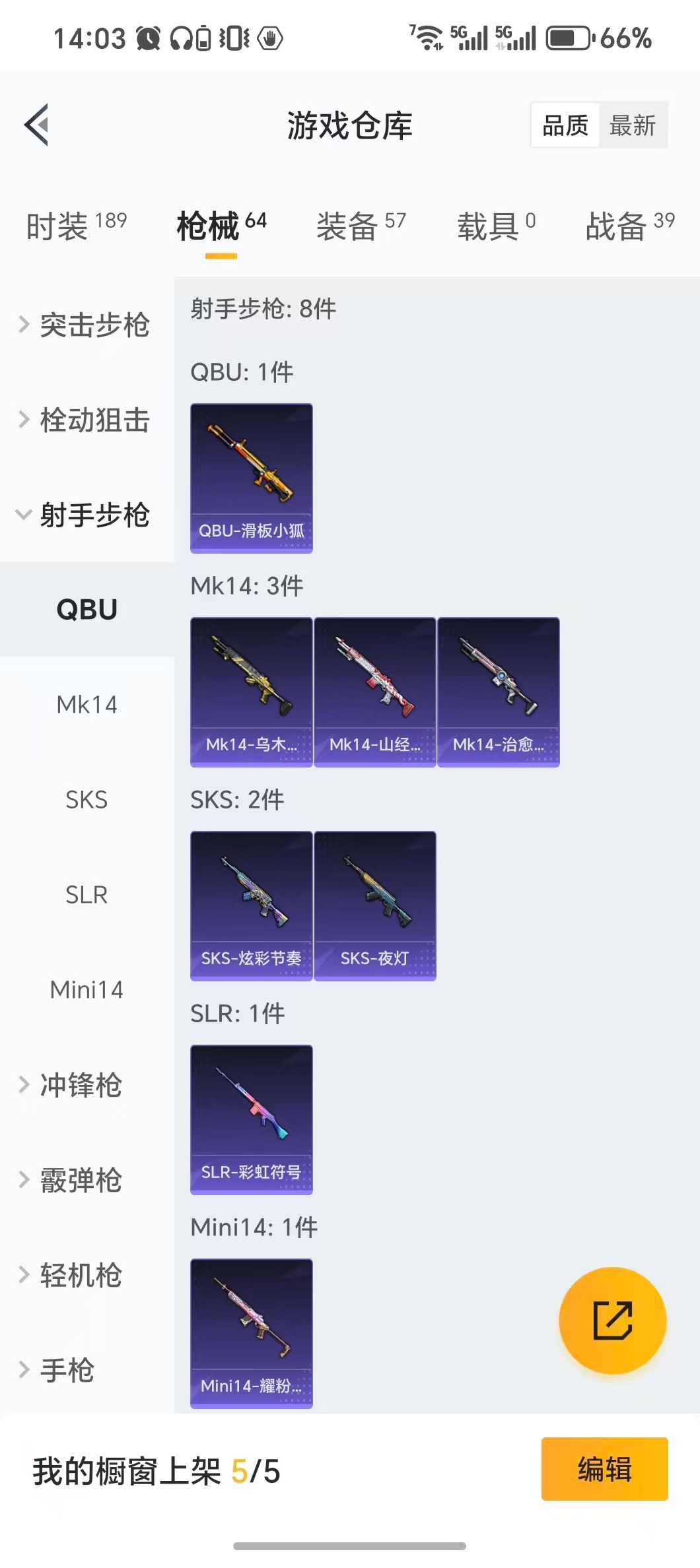View the SLR-彩虹符号 skin

click(x=251, y=1119)
